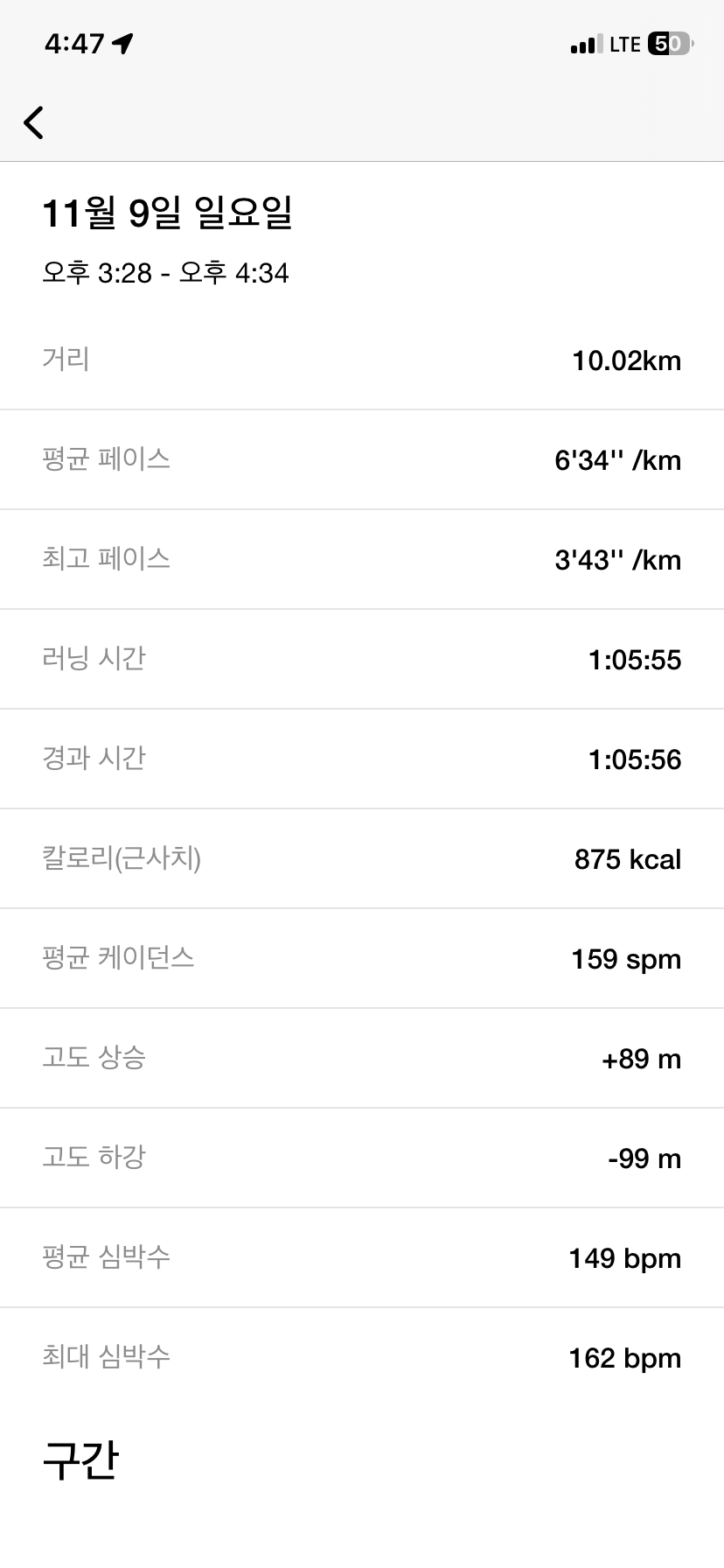The height and width of the screenshot is (1568, 724).
Task: Select the 평균 케이던스 cadence row
Action: pos(362,958)
